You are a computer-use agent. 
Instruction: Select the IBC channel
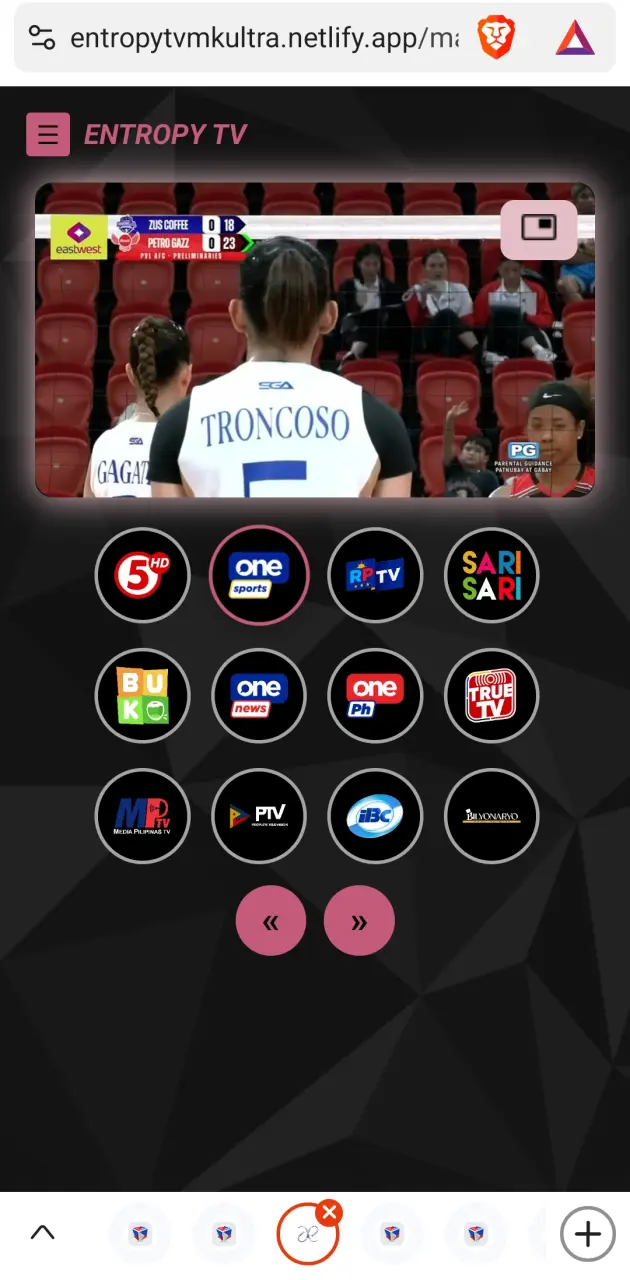pyautogui.click(x=375, y=815)
